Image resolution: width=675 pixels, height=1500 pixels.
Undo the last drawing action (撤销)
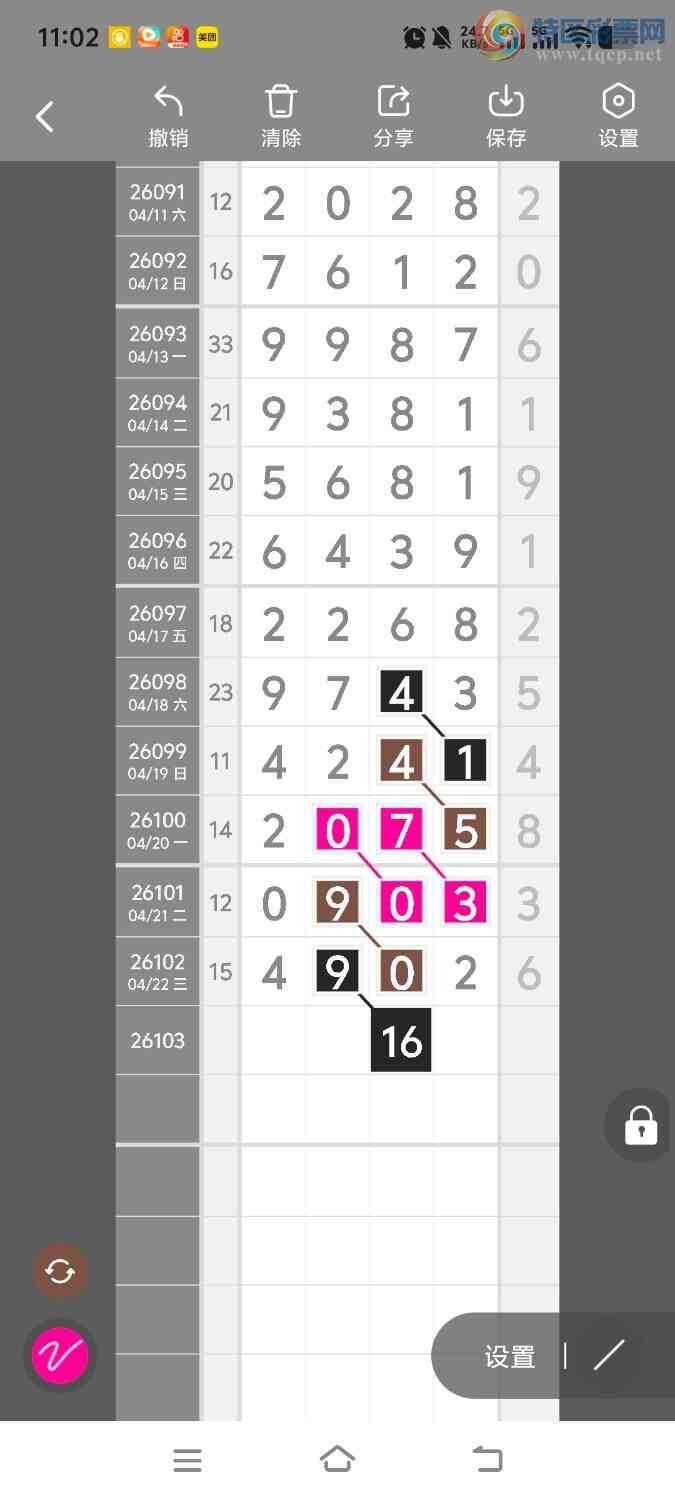168,117
